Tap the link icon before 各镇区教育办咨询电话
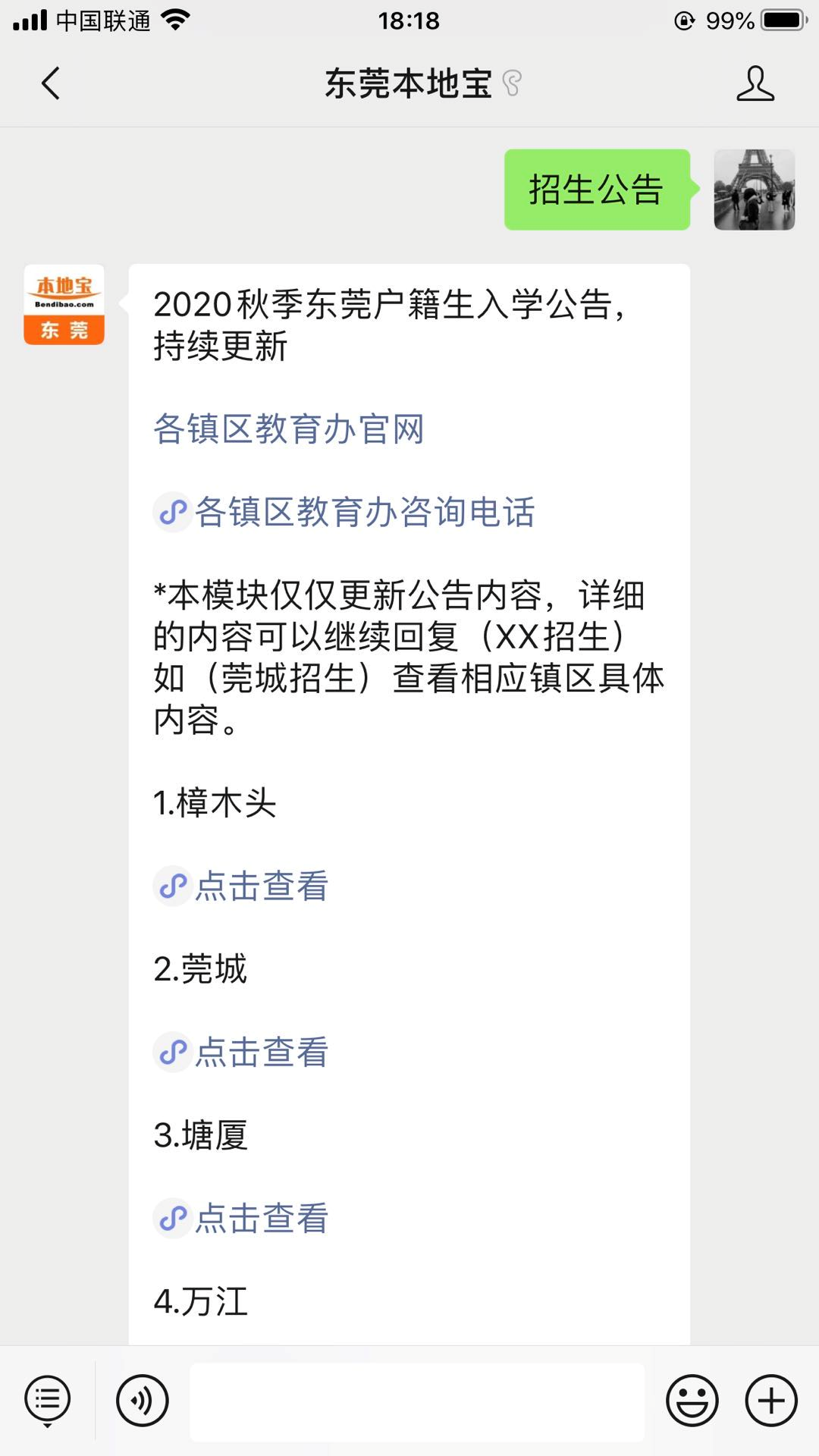 pos(173,514)
